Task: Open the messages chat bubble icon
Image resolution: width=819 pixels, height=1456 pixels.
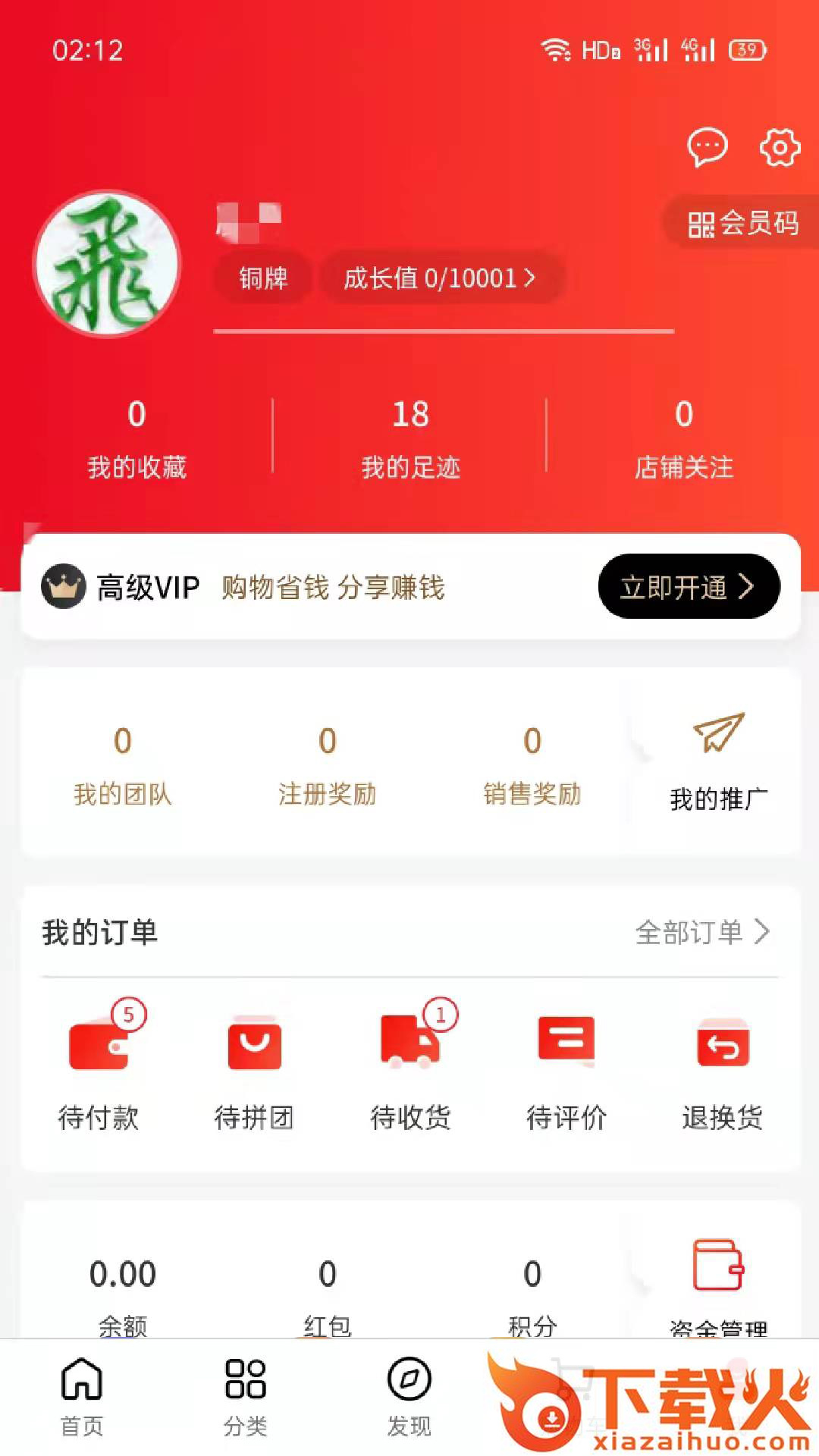Action: 707,146
